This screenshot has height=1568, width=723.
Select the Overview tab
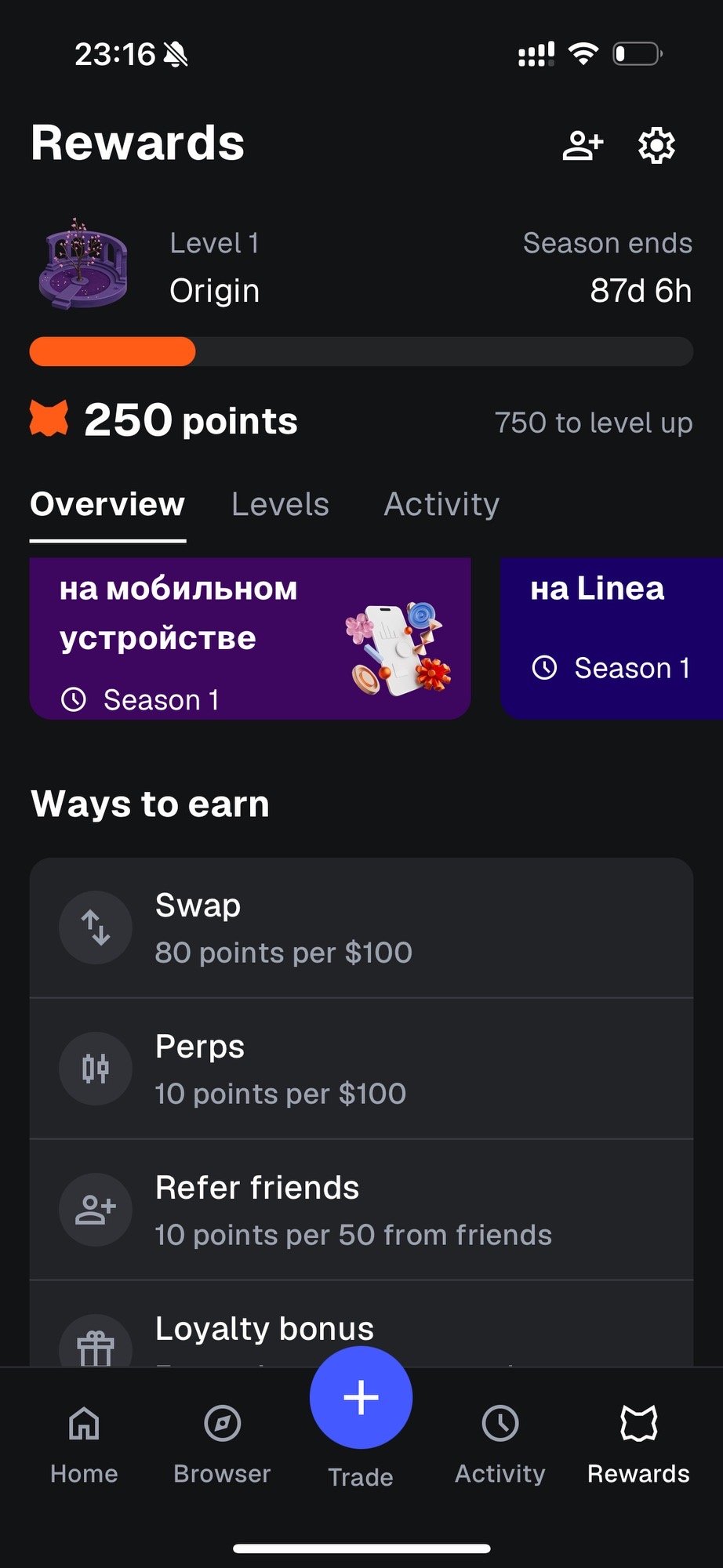107,504
